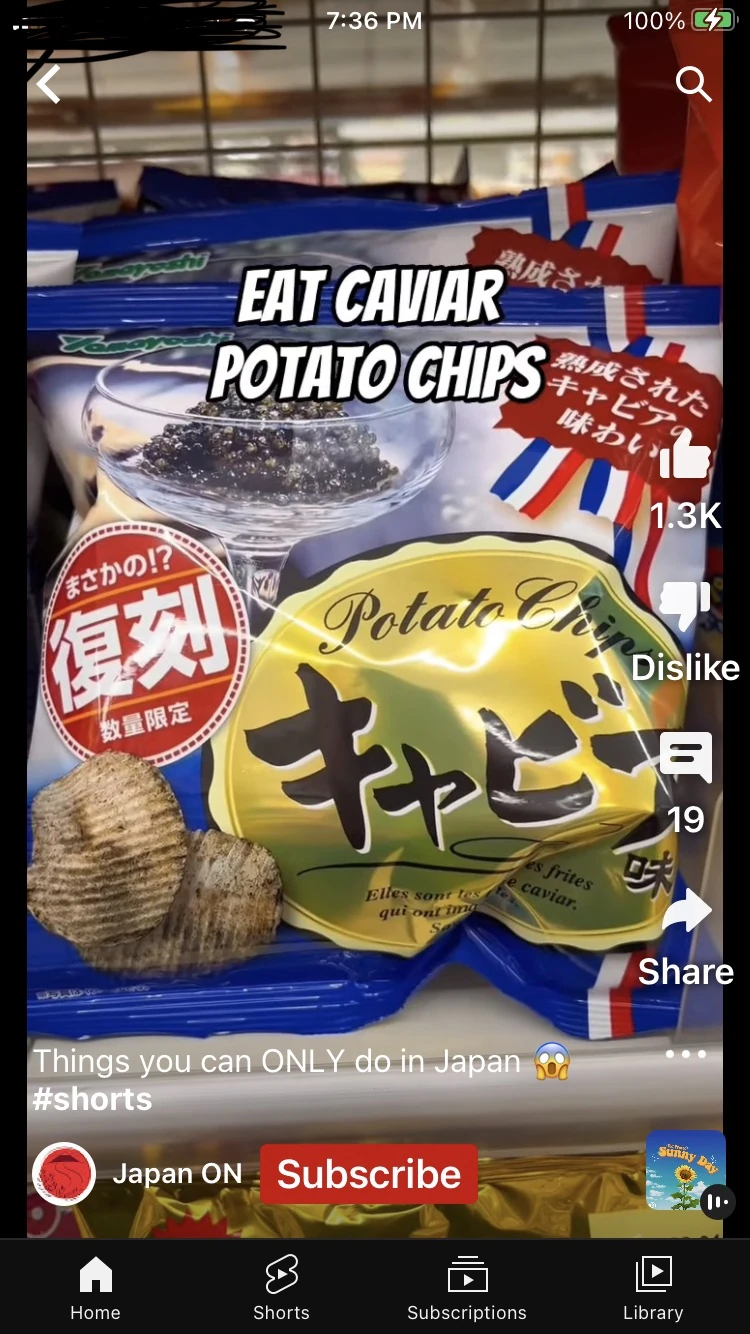Viewport: 750px width, 1334px height.
Task: Open the comments with 19 replies
Action: click(686, 758)
